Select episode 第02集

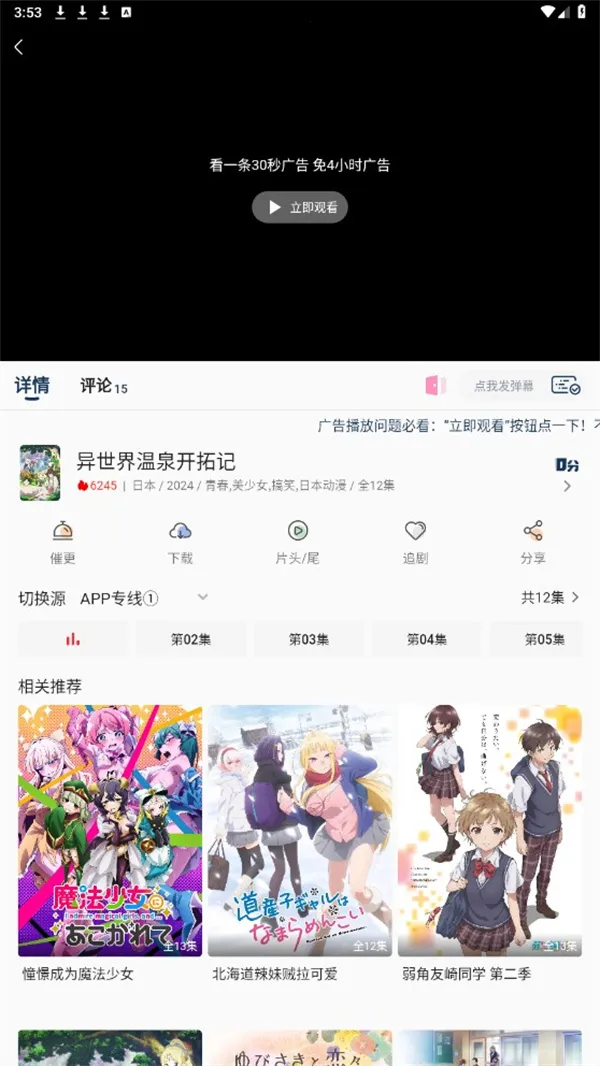191,639
